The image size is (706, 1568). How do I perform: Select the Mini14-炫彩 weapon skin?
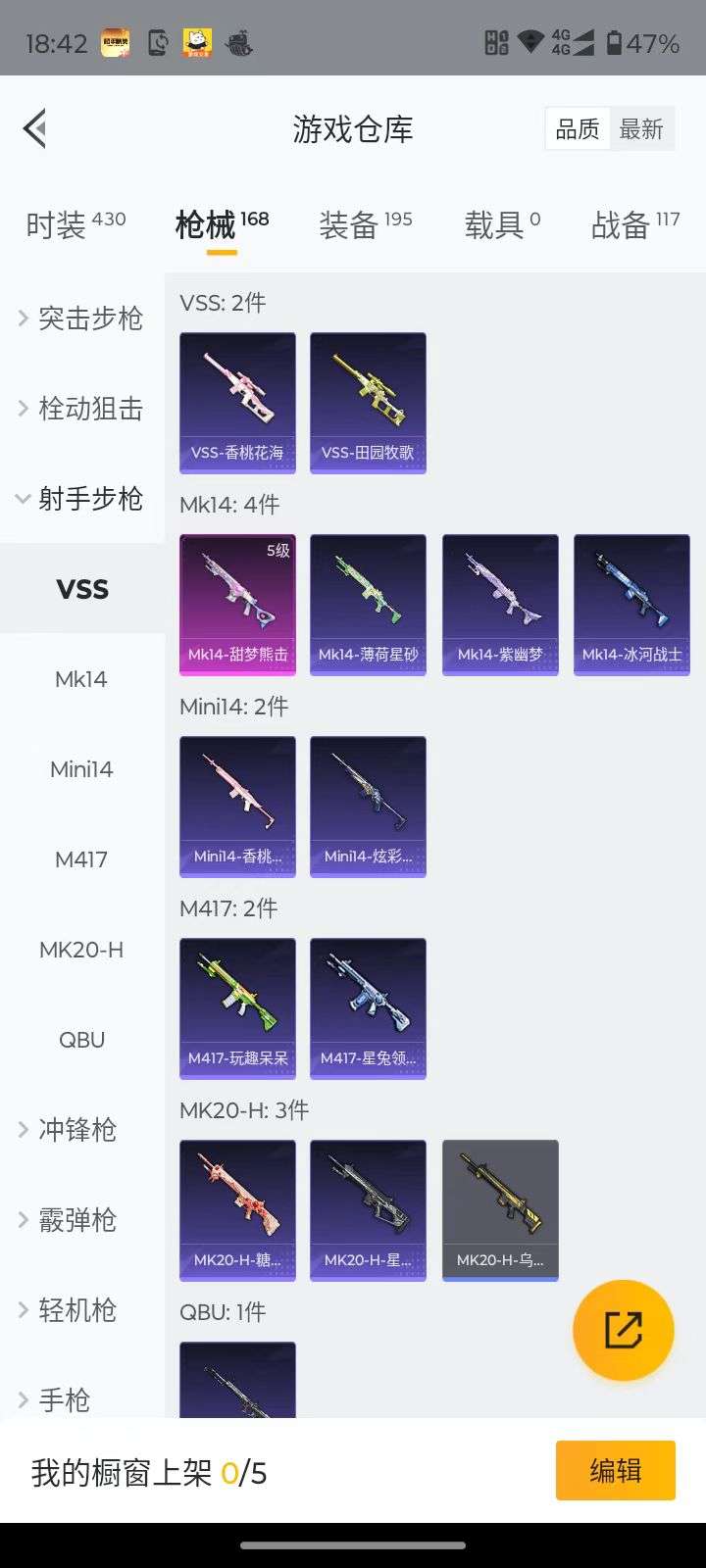click(368, 807)
